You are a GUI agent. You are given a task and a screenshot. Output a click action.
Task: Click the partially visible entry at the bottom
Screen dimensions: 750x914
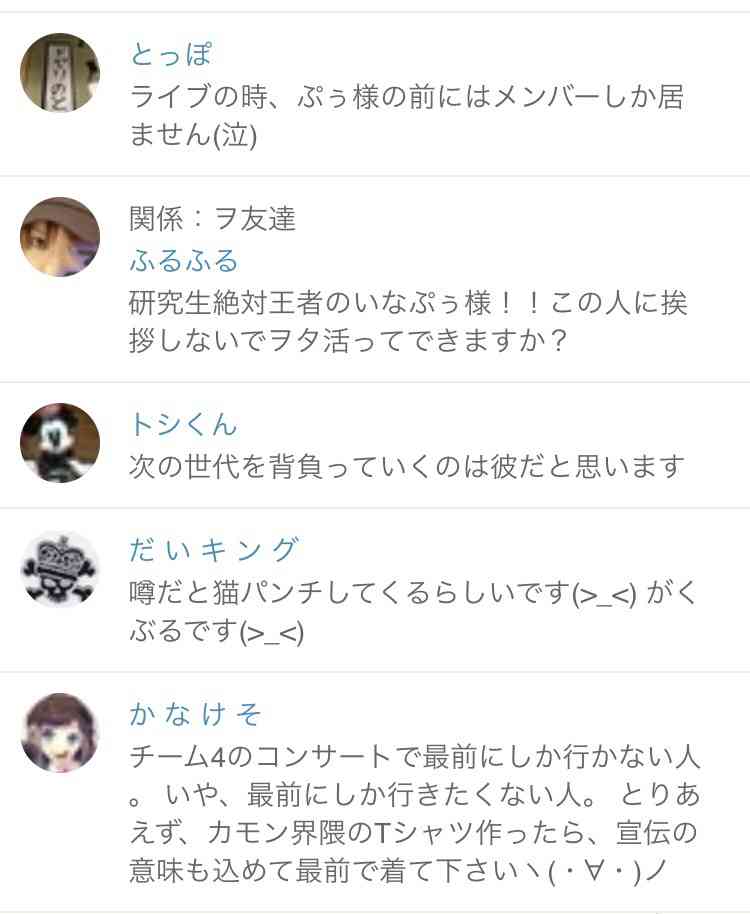[x=375, y=910]
